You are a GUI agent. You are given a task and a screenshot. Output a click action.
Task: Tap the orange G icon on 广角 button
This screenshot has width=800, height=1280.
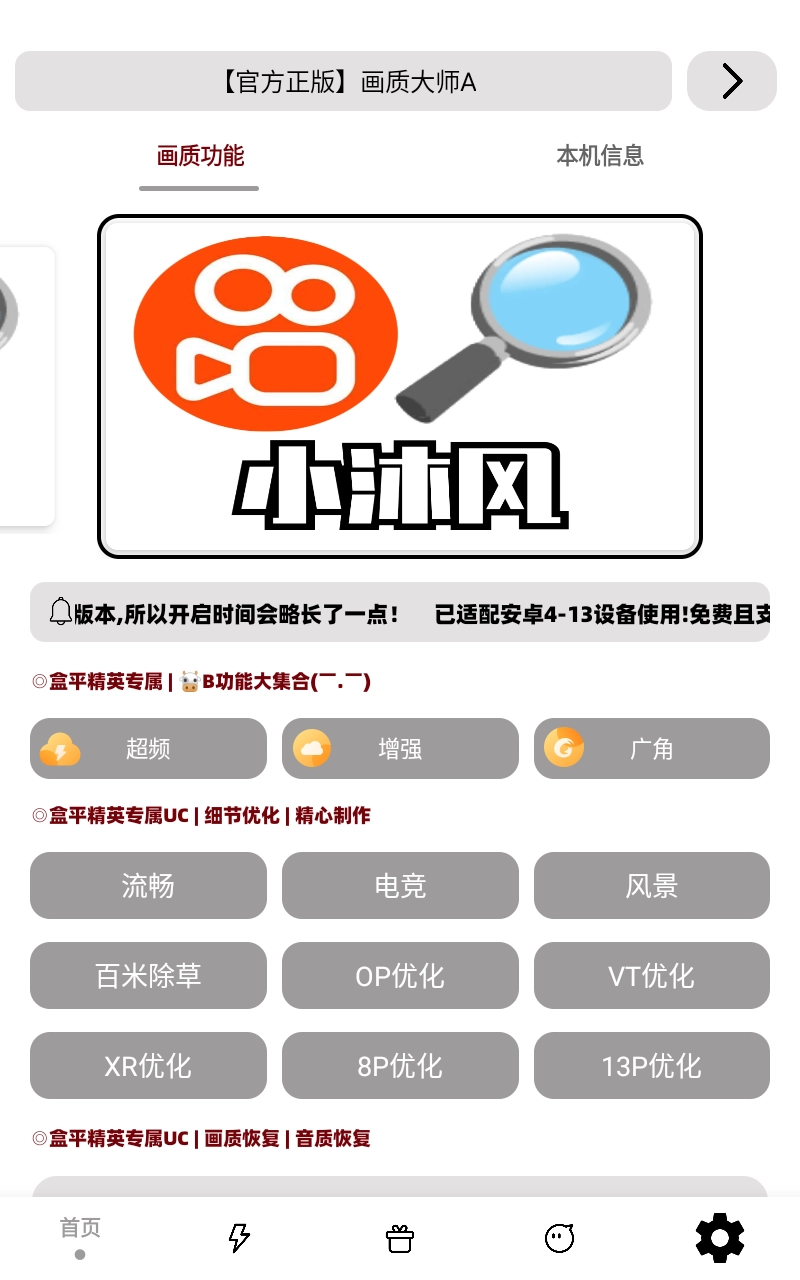coord(564,748)
